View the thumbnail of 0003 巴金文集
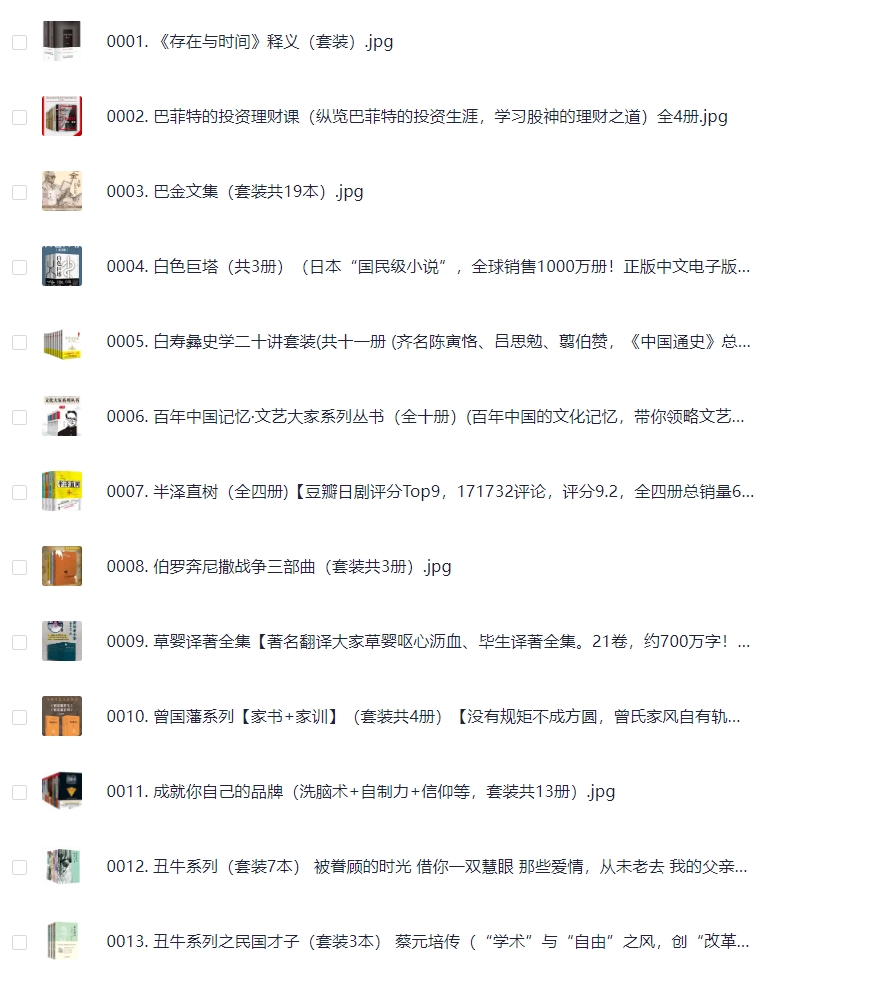870x987 pixels. [x=62, y=192]
